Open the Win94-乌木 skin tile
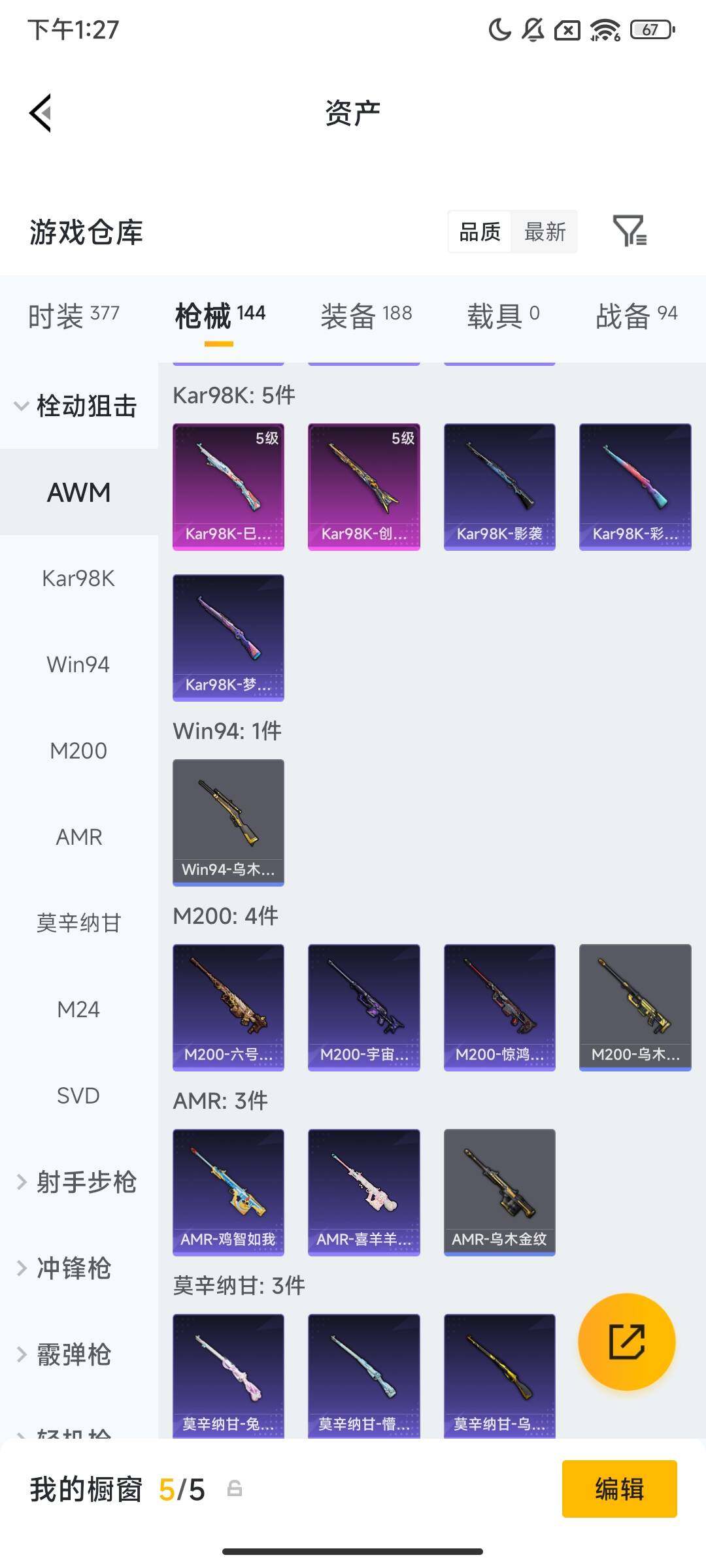The height and width of the screenshot is (1568, 706). [x=228, y=822]
